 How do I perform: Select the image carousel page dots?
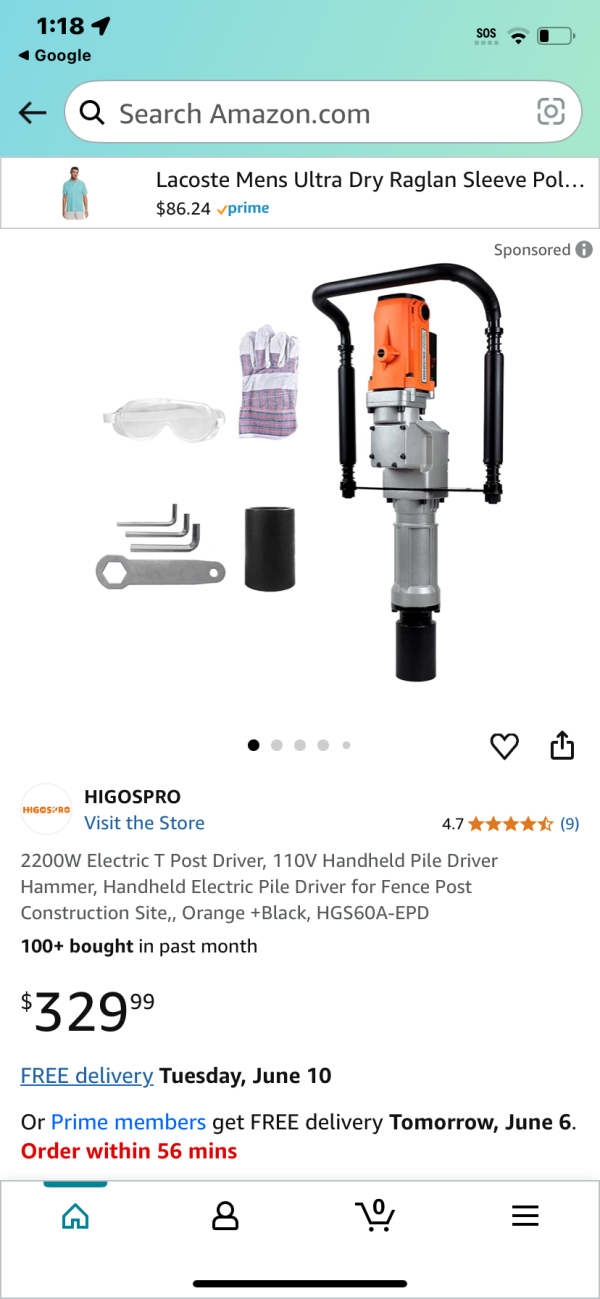[x=299, y=745]
